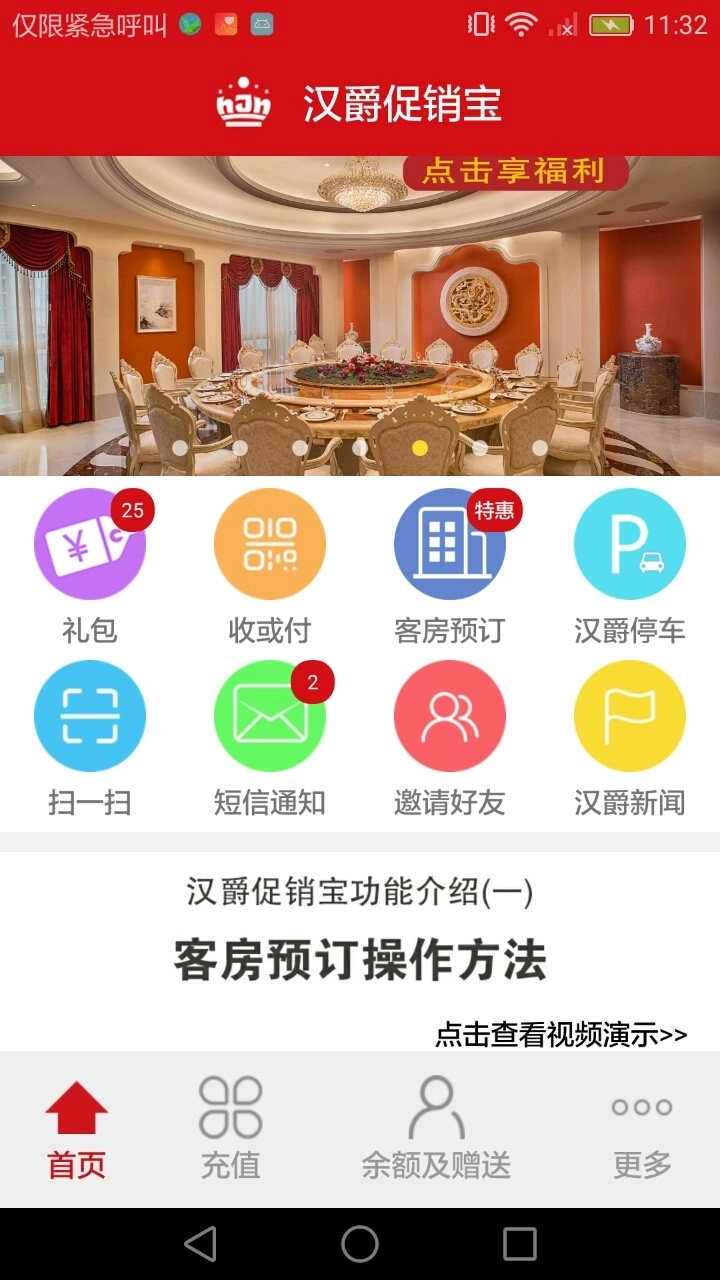Open 汉爵新闻 news section

tap(630, 715)
